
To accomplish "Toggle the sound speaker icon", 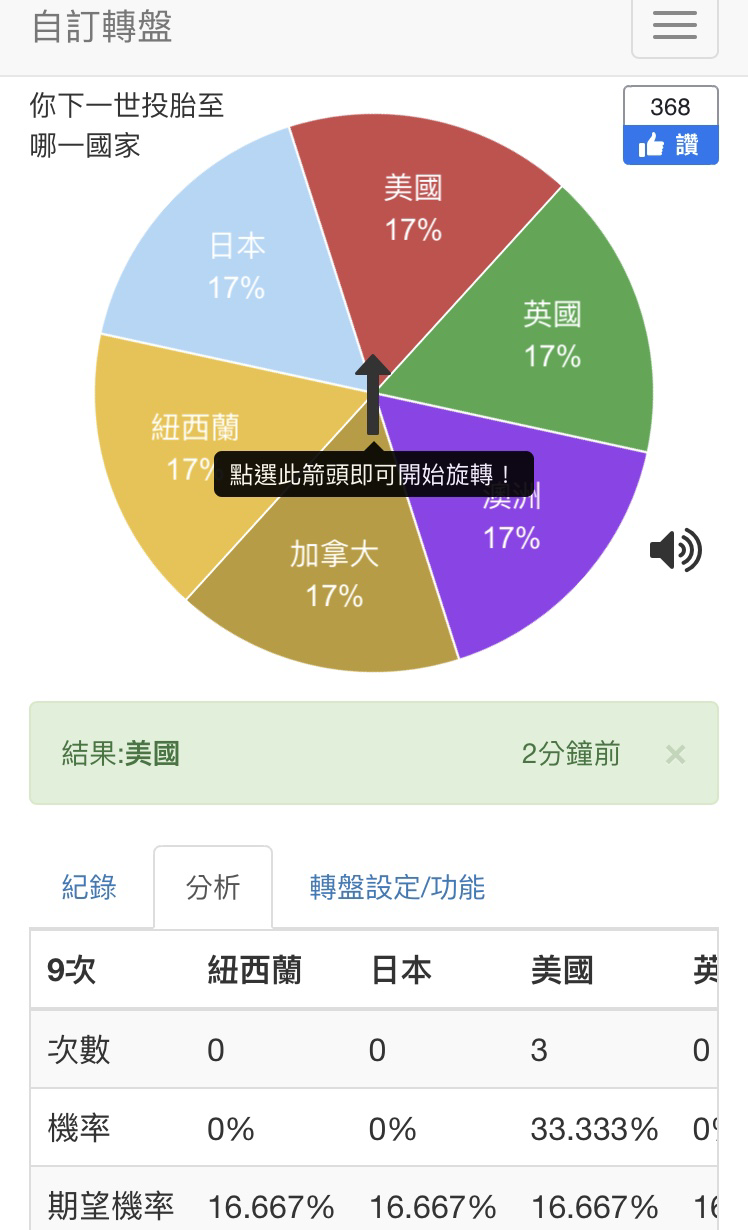I will coord(676,549).
